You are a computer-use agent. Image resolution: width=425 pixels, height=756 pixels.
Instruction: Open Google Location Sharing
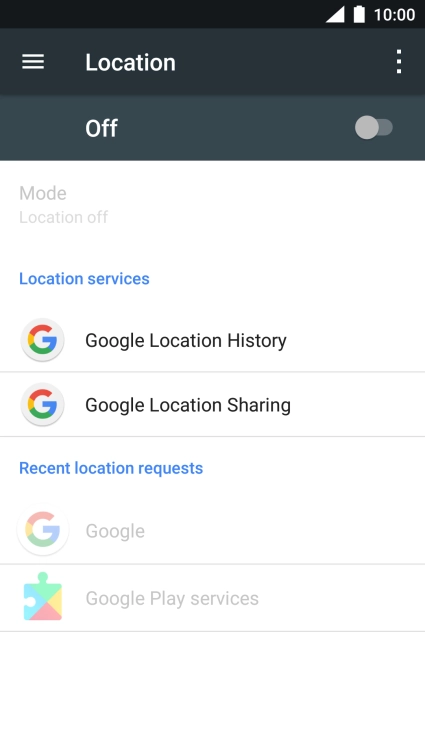212,405
